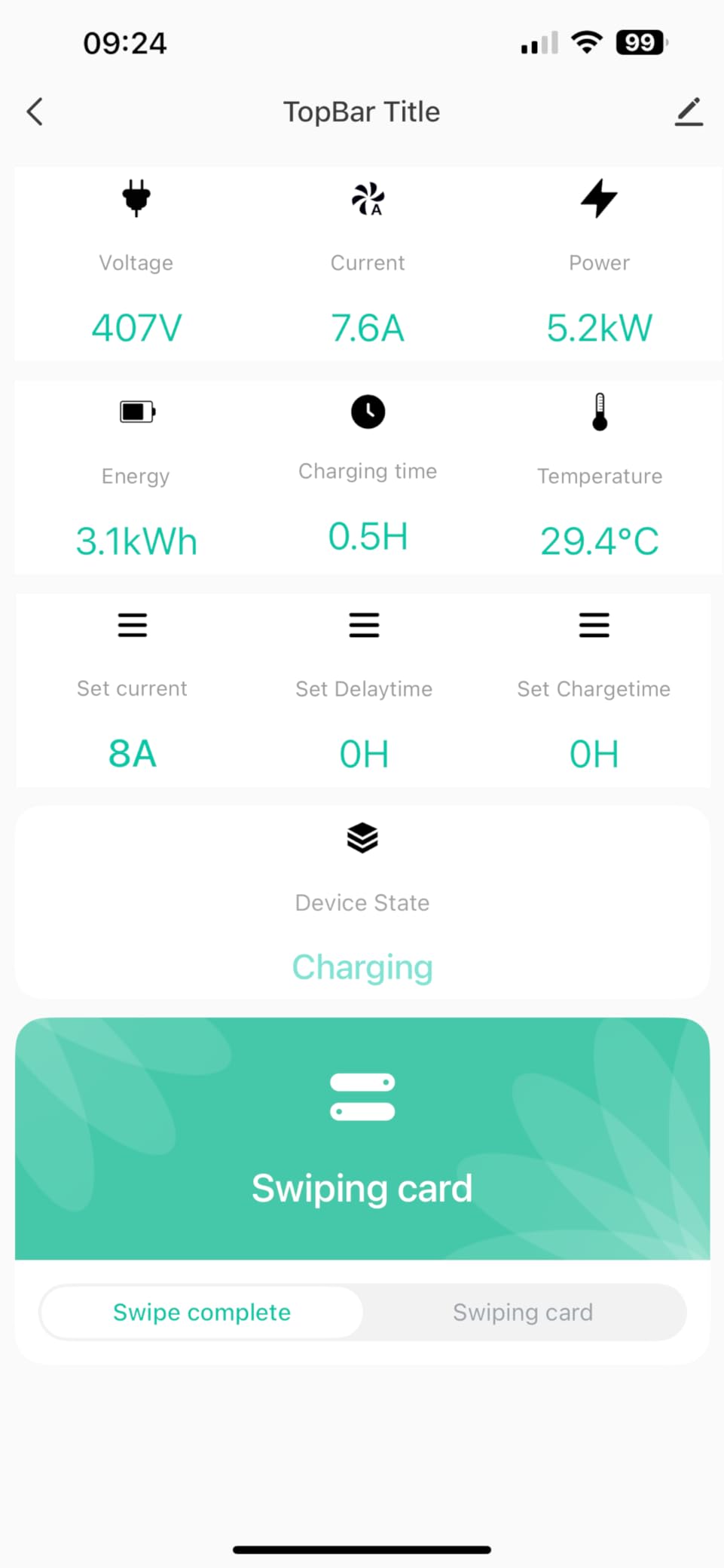724x1568 pixels.
Task: Adjust the Set Delaytime value
Action: [x=364, y=690]
